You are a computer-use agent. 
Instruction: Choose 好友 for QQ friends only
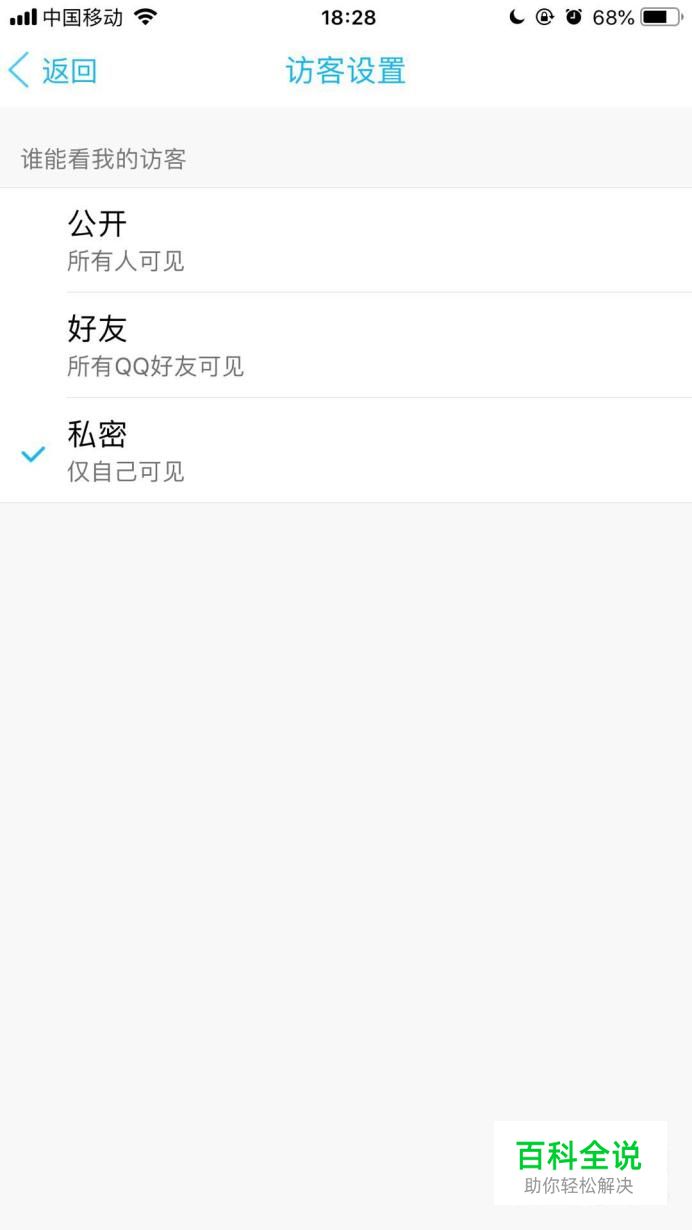point(346,345)
